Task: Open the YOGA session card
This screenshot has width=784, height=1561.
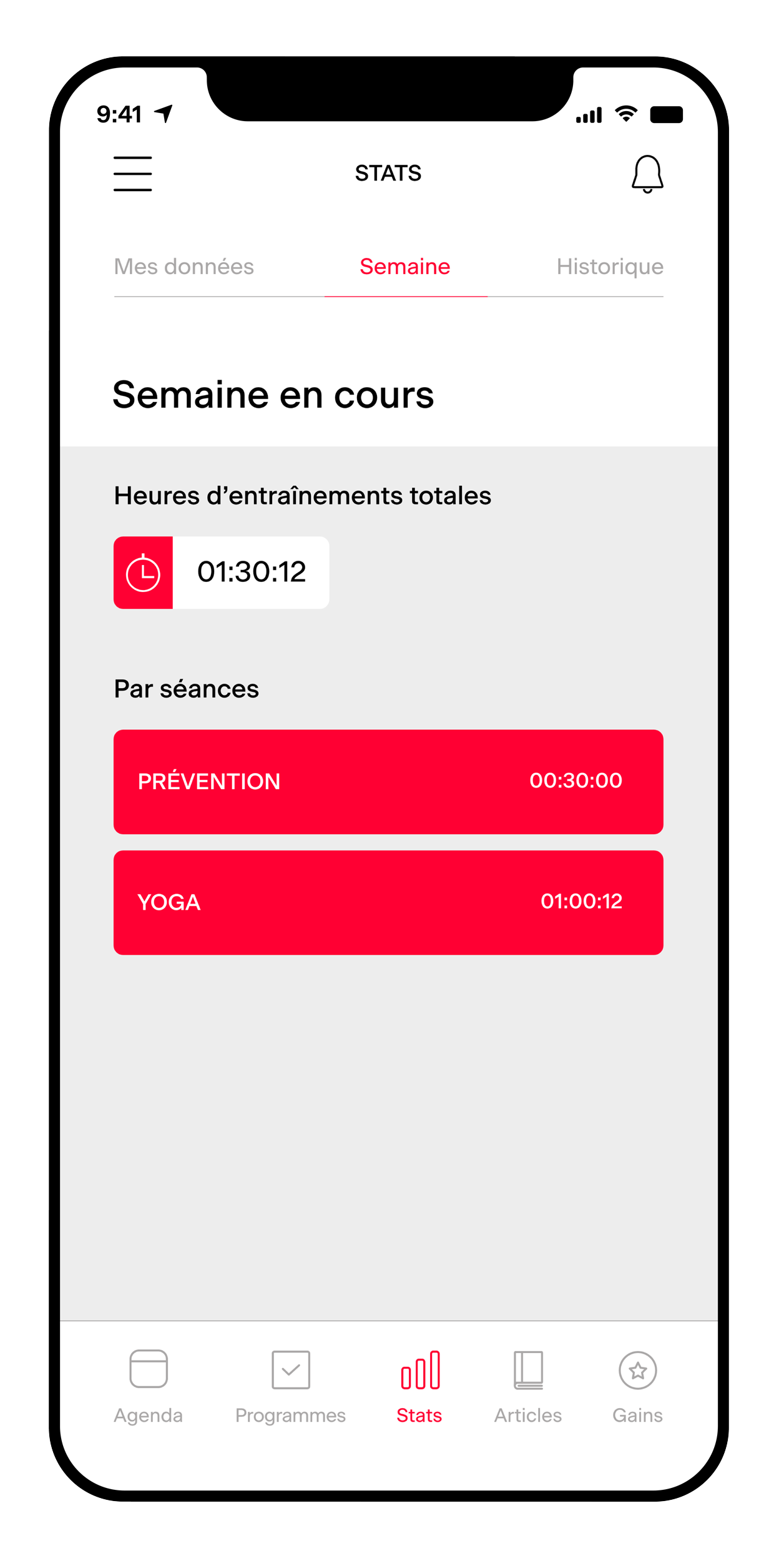Action: coord(388,902)
